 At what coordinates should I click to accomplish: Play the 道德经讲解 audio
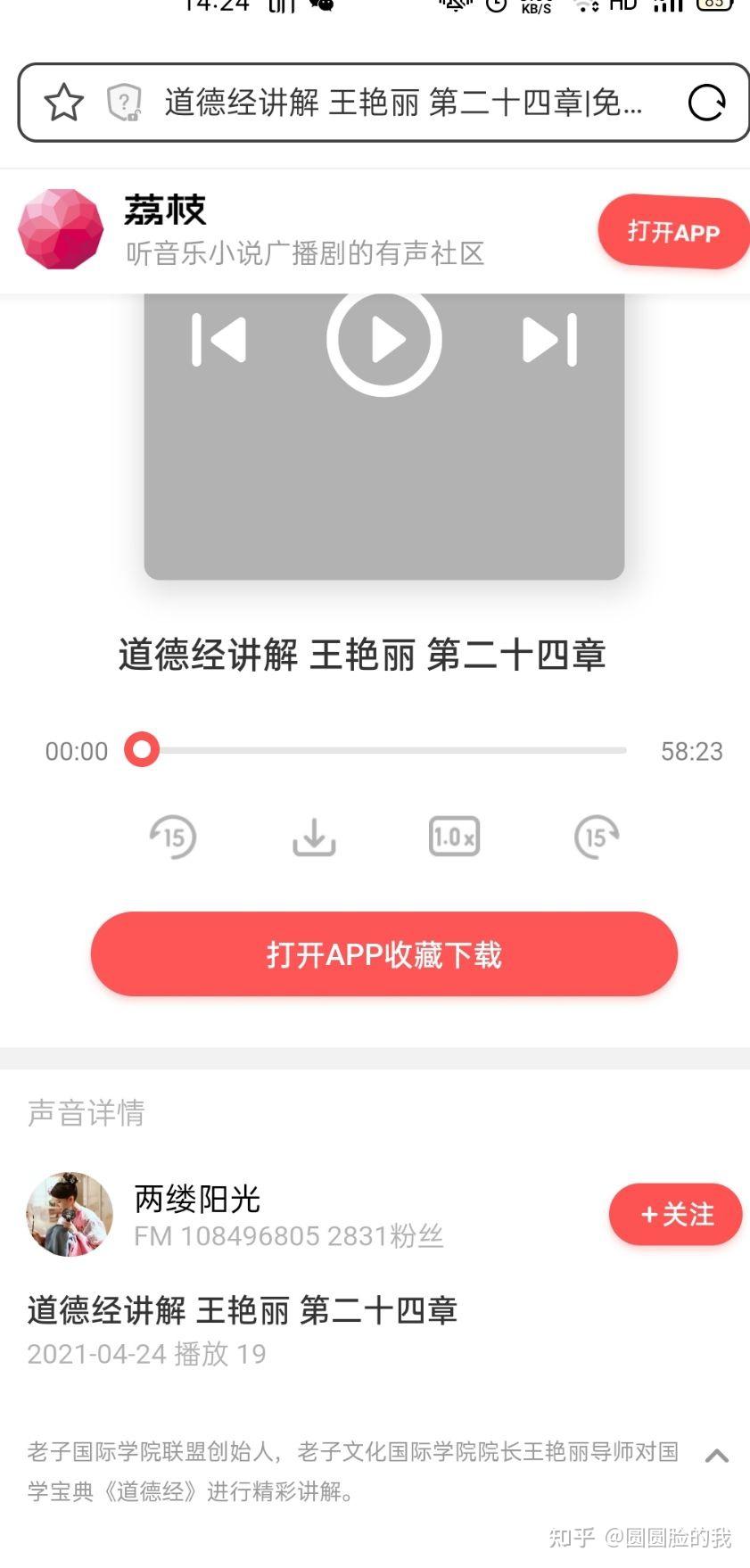(x=384, y=339)
